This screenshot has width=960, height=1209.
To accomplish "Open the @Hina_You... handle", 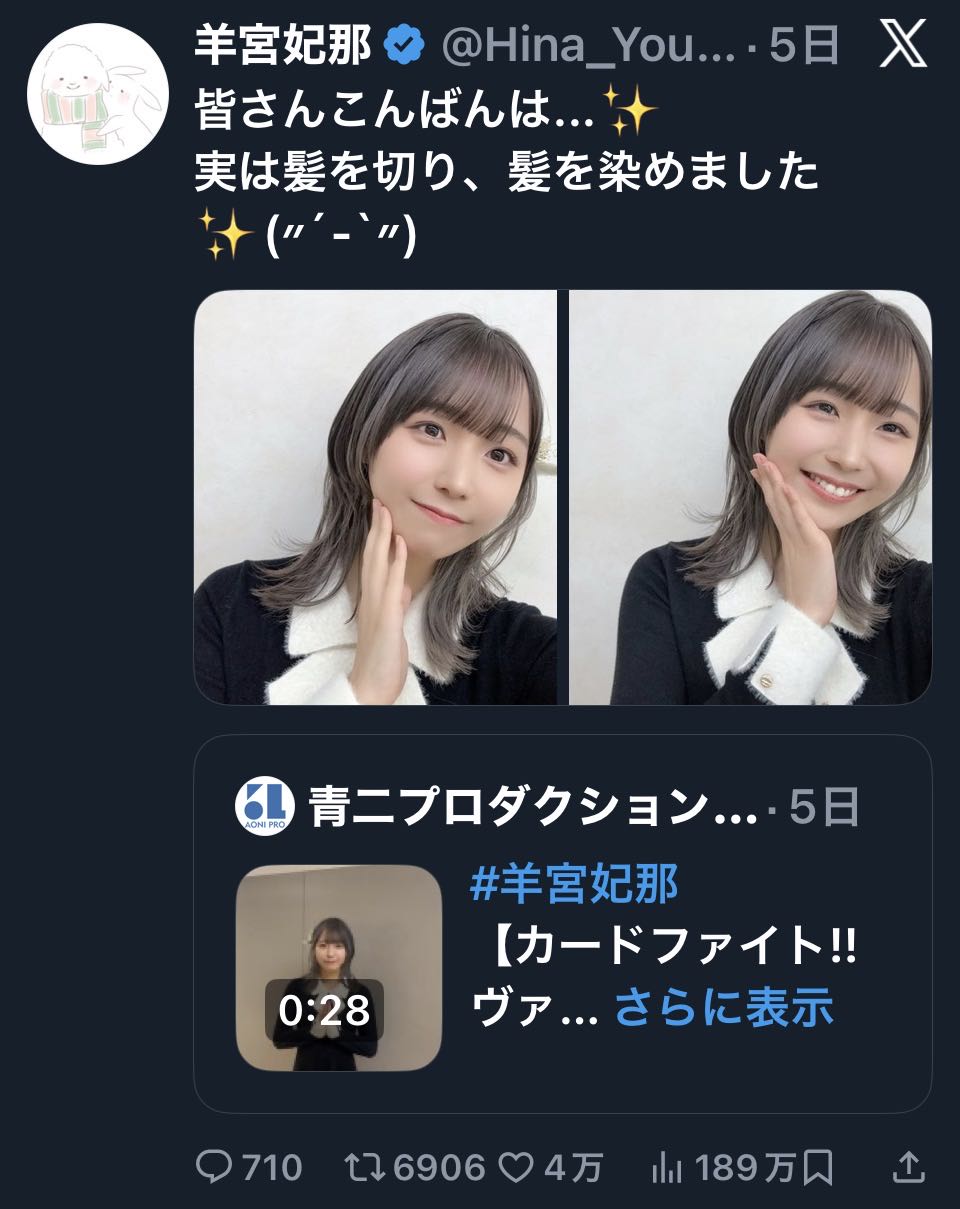I will point(588,47).
